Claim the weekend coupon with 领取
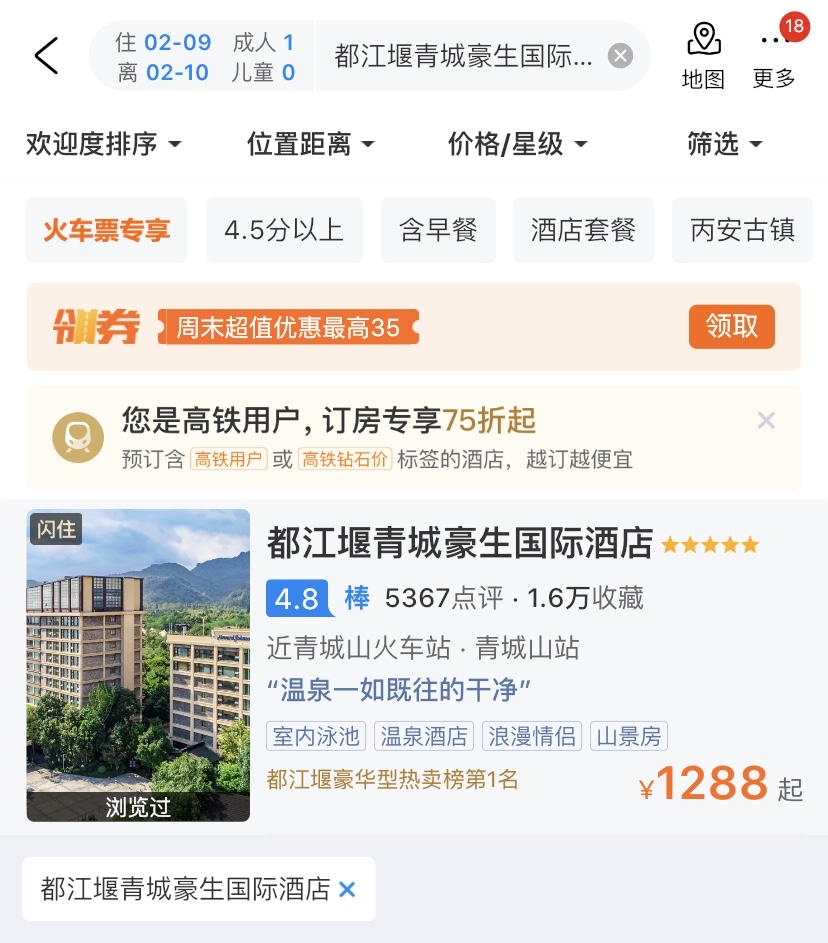 click(731, 326)
